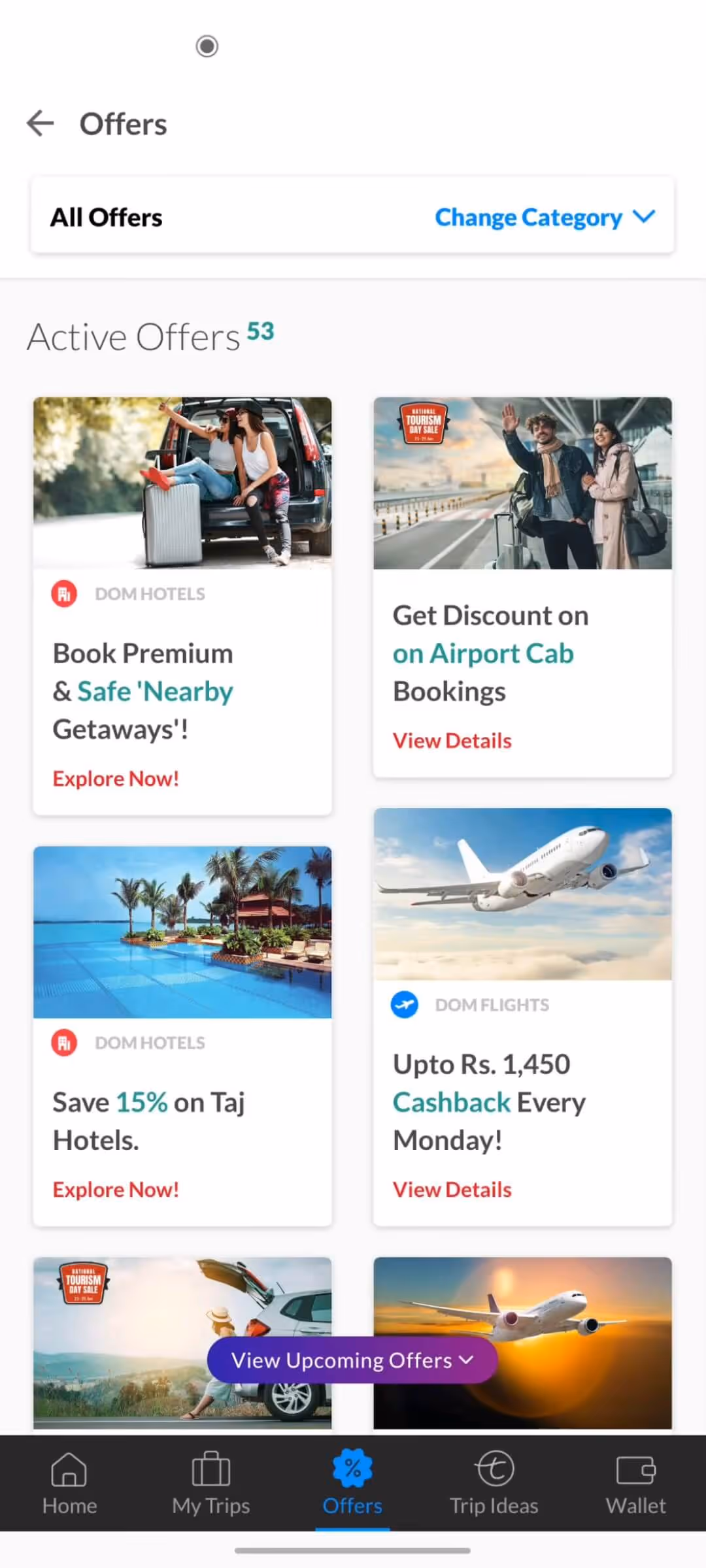Tap View Upcoming Offers button
706x1568 pixels.
[x=352, y=1360]
